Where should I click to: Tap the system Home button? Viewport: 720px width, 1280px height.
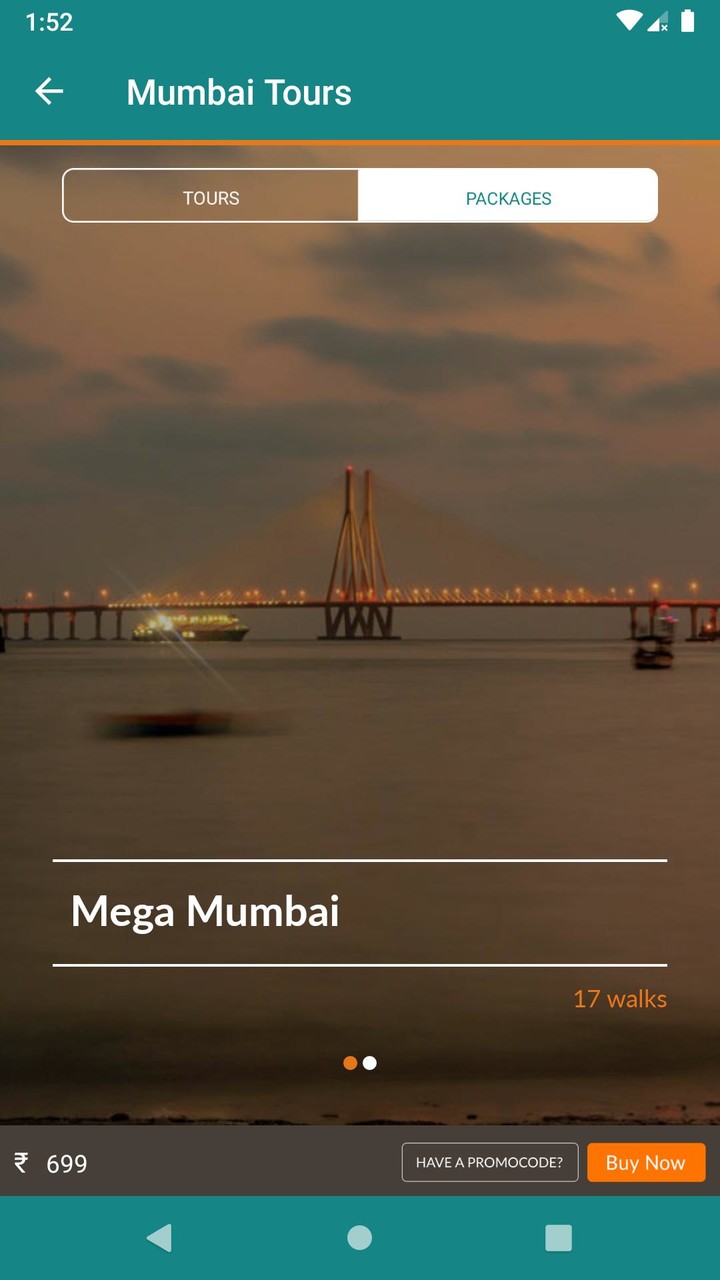click(360, 1238)
